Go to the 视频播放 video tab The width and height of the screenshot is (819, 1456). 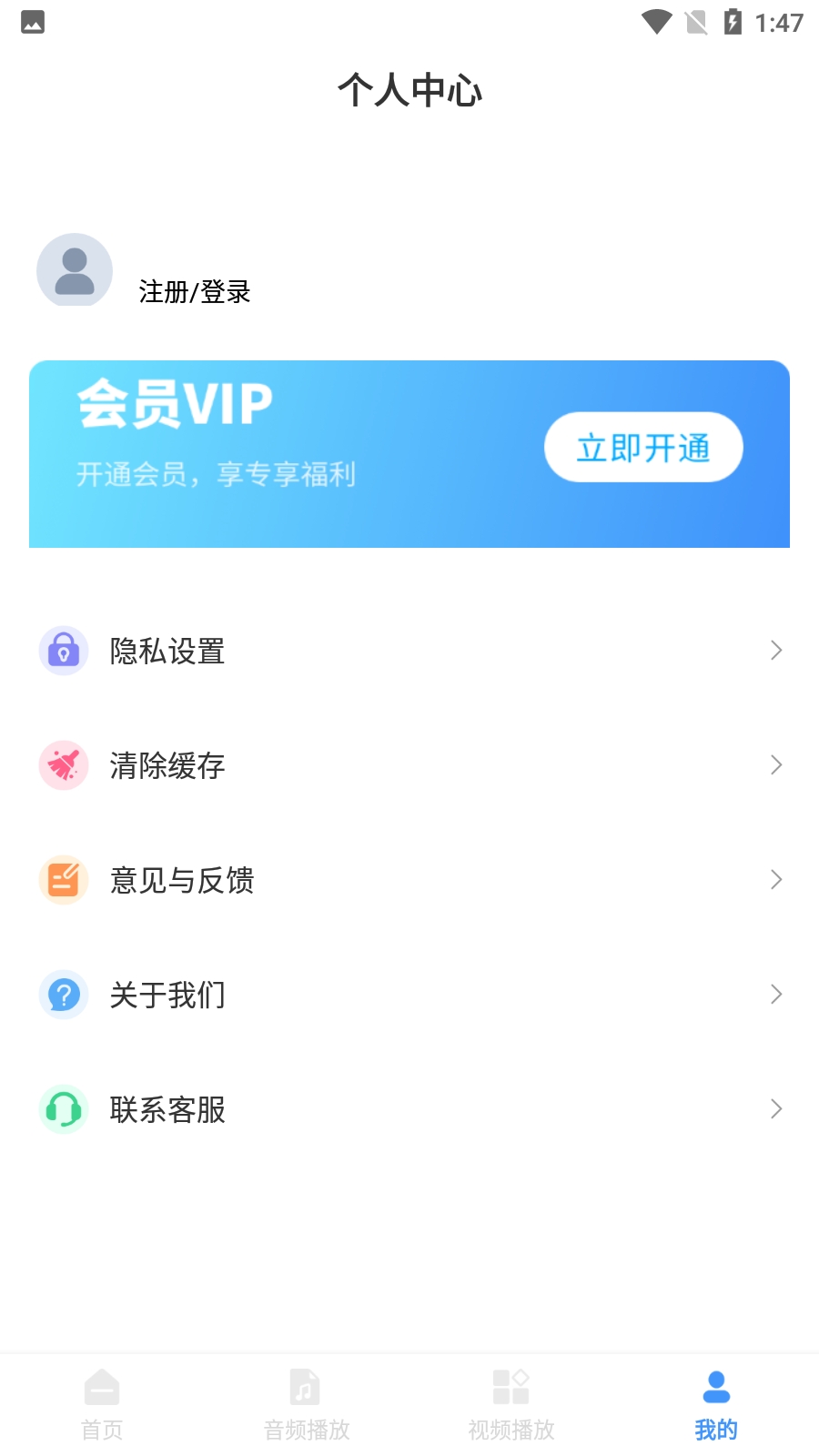coord(511,1405)
